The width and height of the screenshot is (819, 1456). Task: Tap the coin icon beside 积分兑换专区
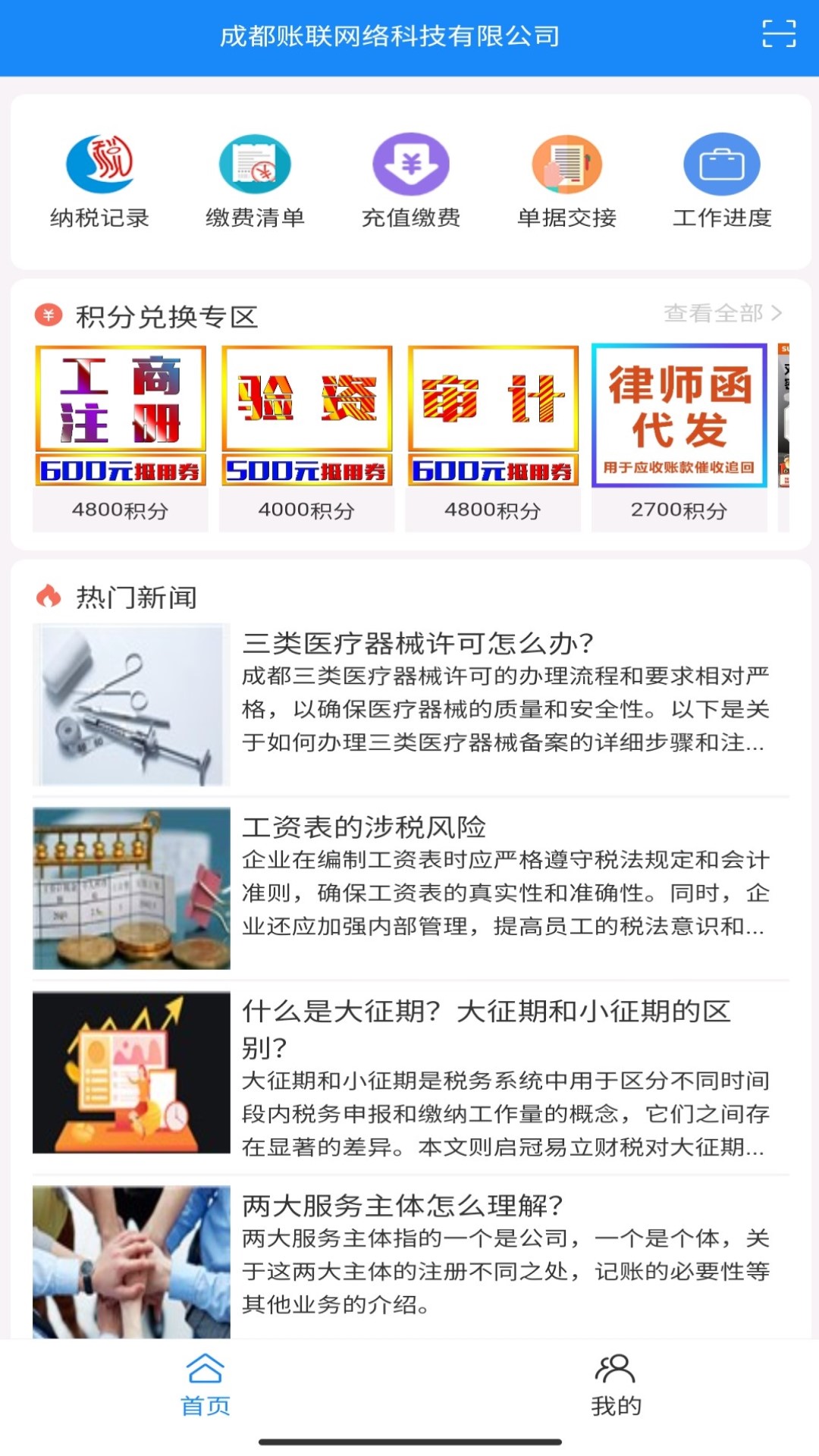[x=47, y=315]
